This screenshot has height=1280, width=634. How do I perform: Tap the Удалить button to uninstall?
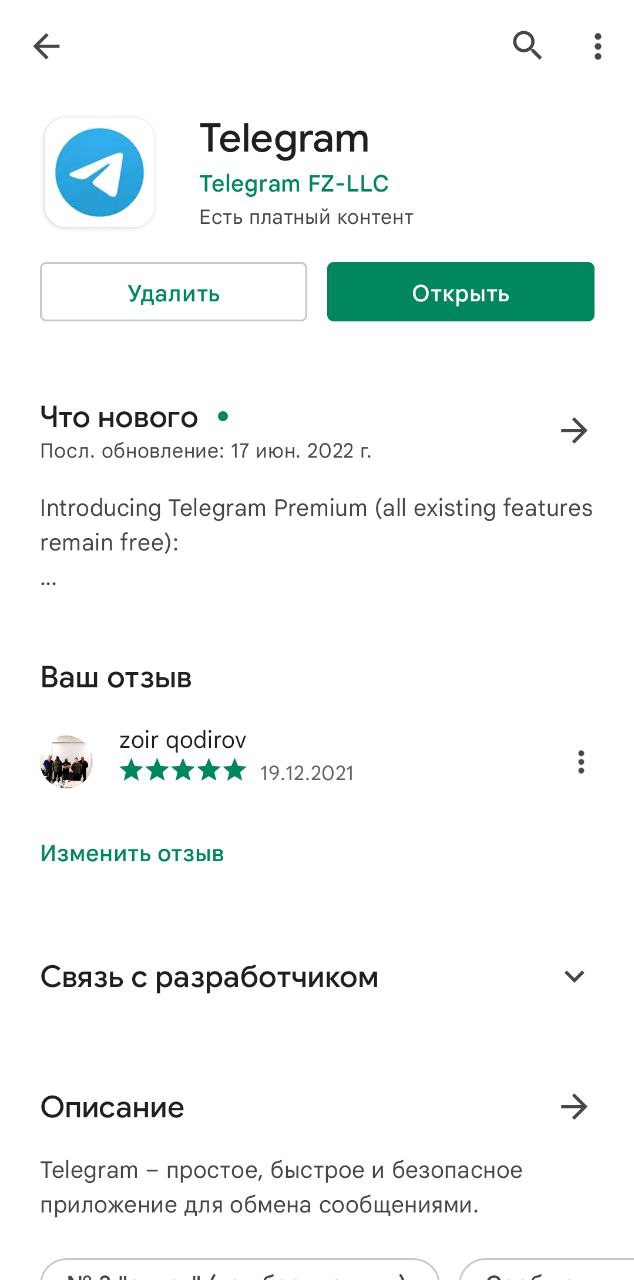(173, 292)
